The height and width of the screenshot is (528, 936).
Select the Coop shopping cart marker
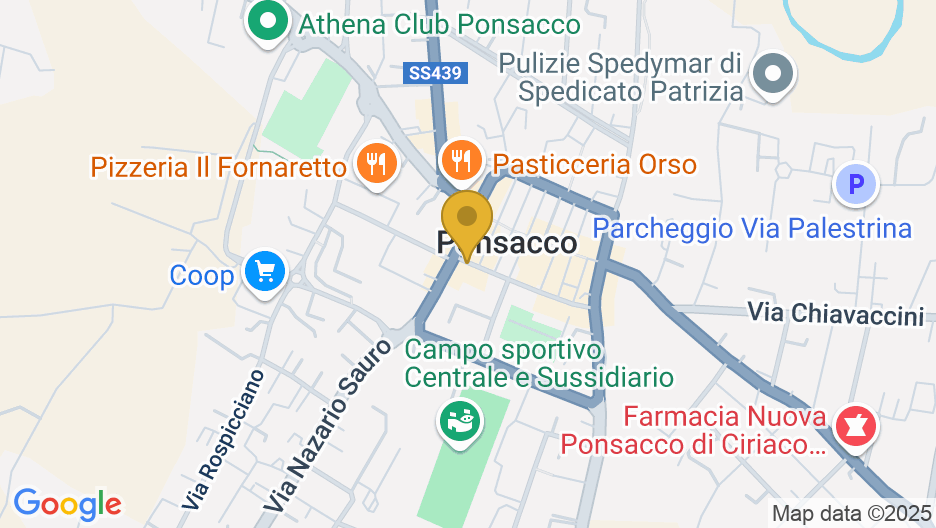[x=264, y=271]
